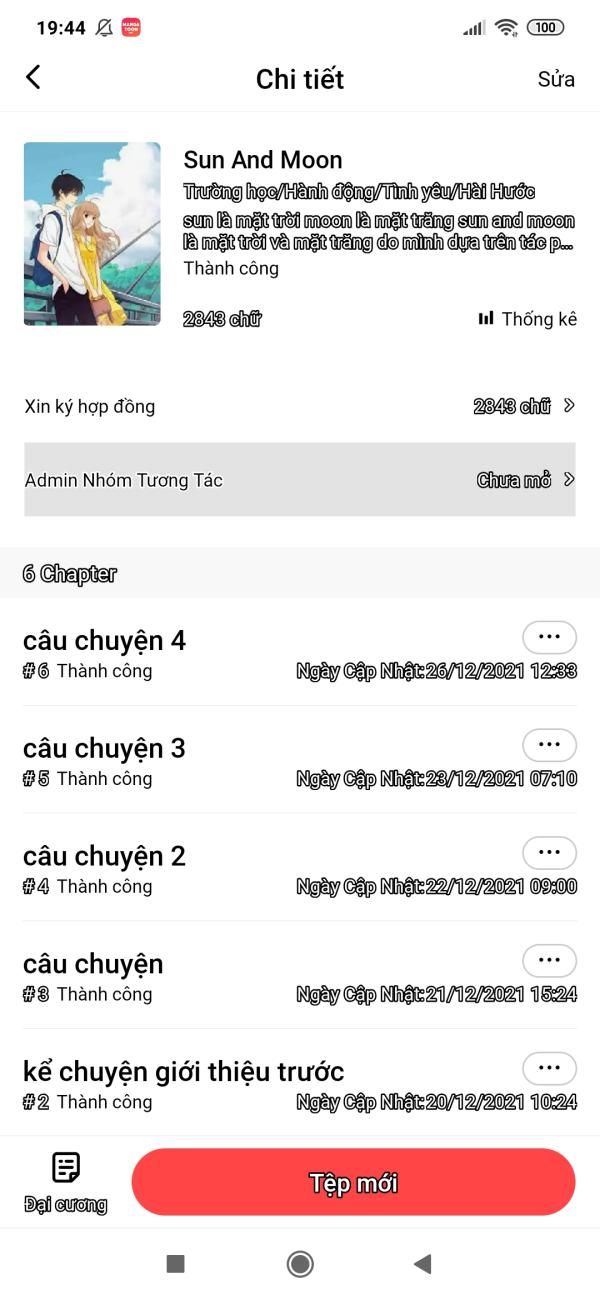Tap Sửa to edit the story
Viewport: 600px width, 1300px height.
click(x=556, y=79)
